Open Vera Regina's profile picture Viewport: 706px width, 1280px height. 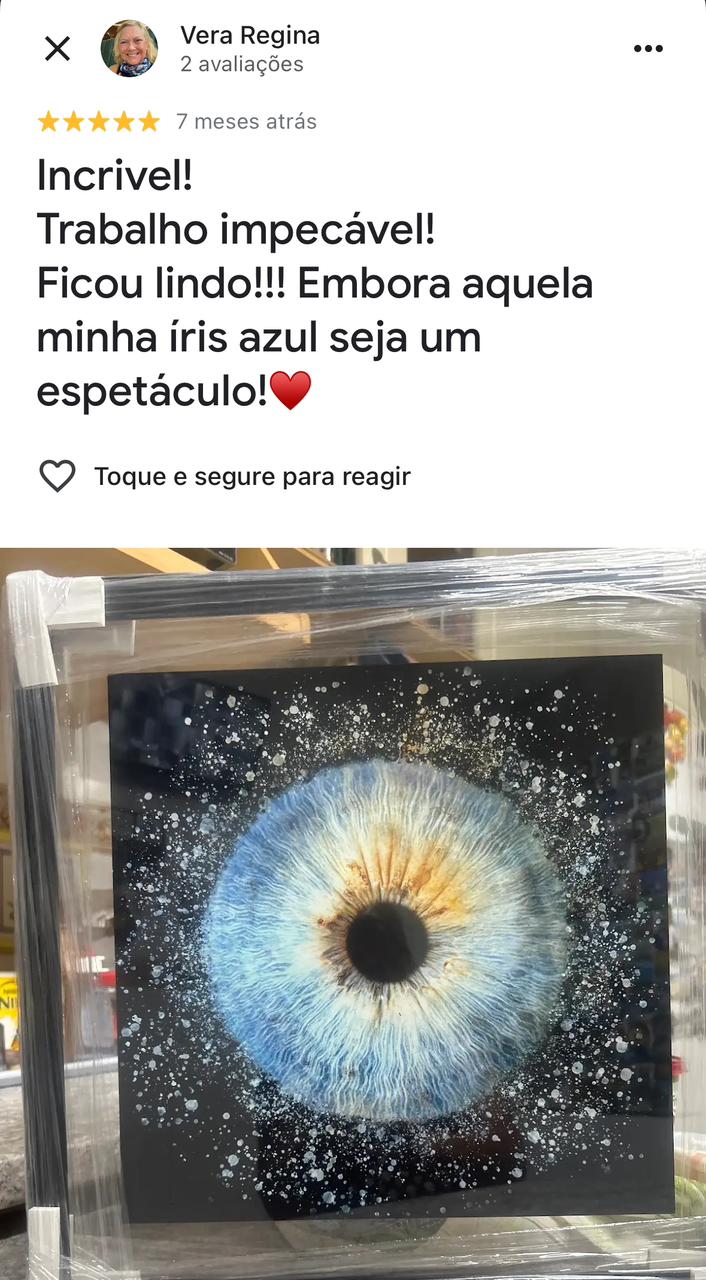(x=129, y=48)
